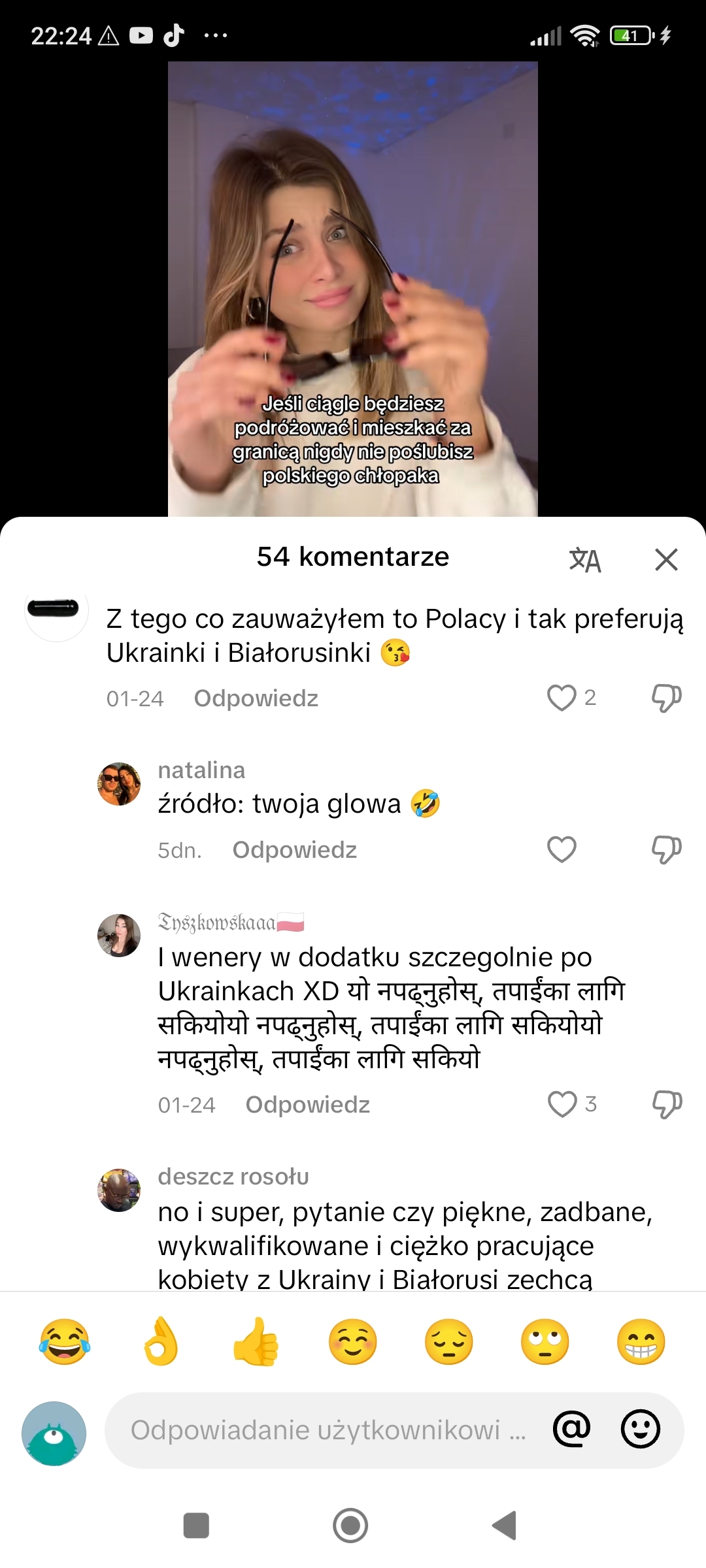Reply to the top comment dated 01-24

(256, 698)
